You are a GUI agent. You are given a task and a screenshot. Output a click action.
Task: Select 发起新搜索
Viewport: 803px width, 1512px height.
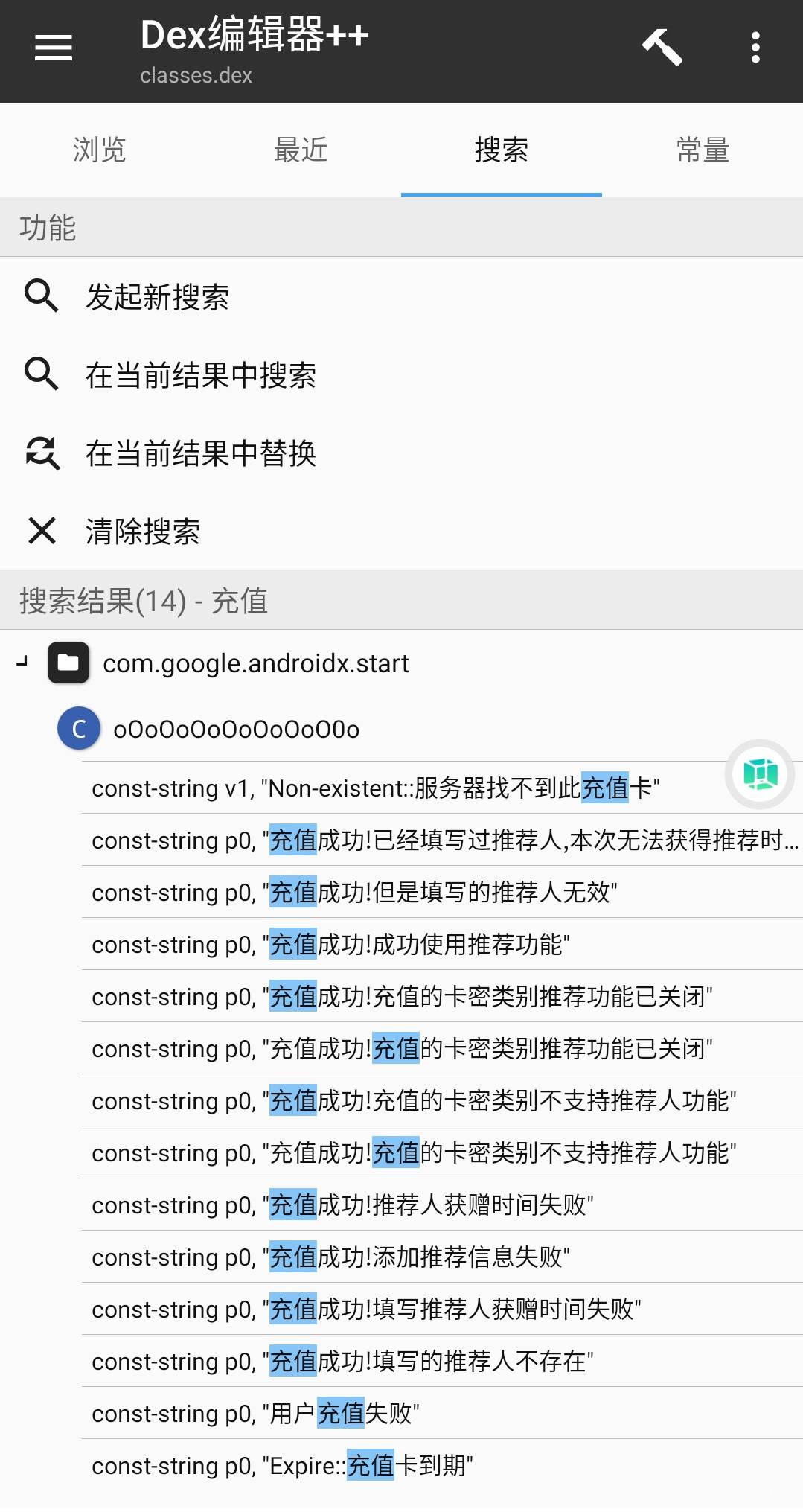(401, 296)
